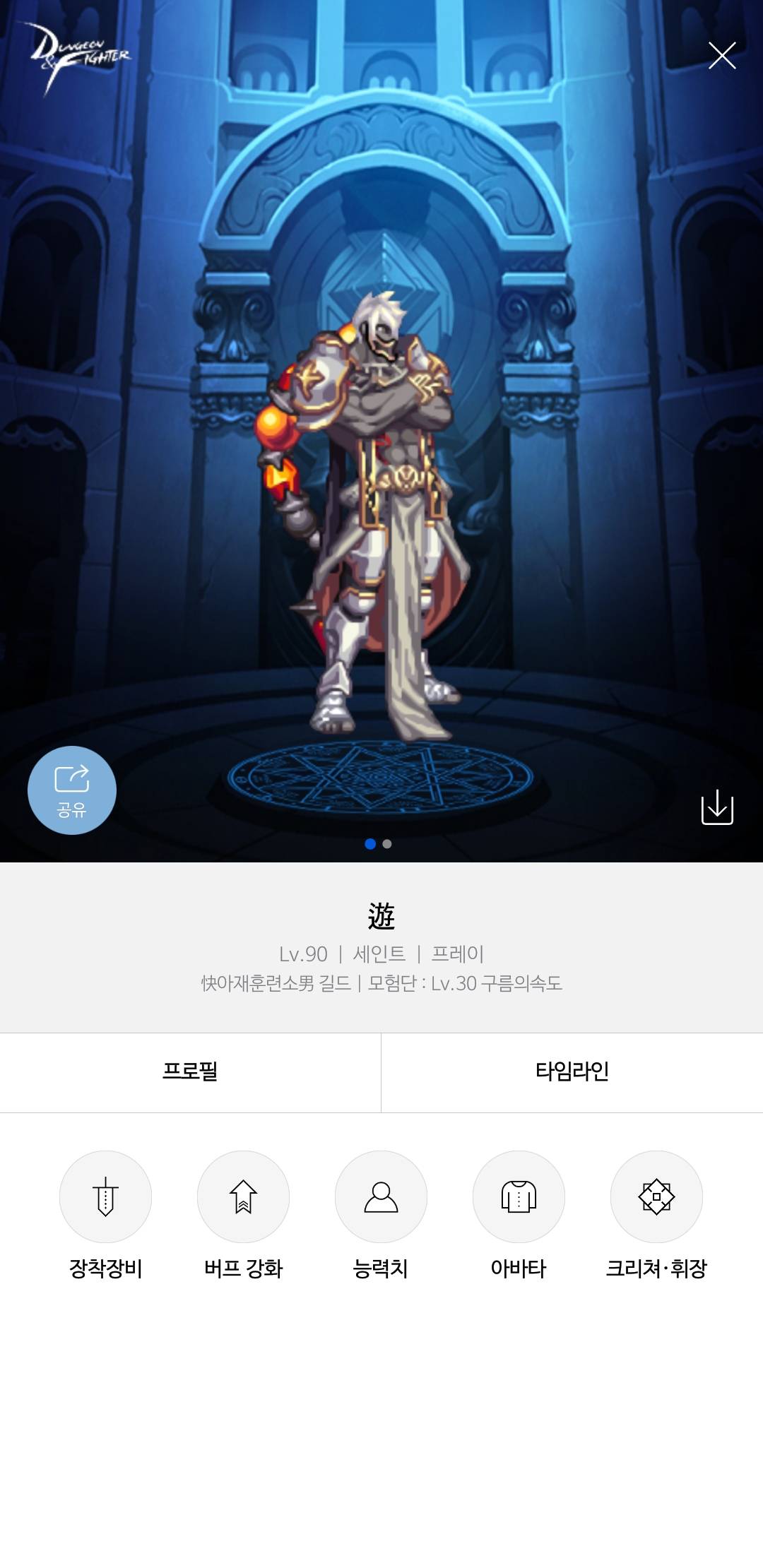Download the character image
The width and height of the screenshot is (763, 1568).
coord(717,807)
